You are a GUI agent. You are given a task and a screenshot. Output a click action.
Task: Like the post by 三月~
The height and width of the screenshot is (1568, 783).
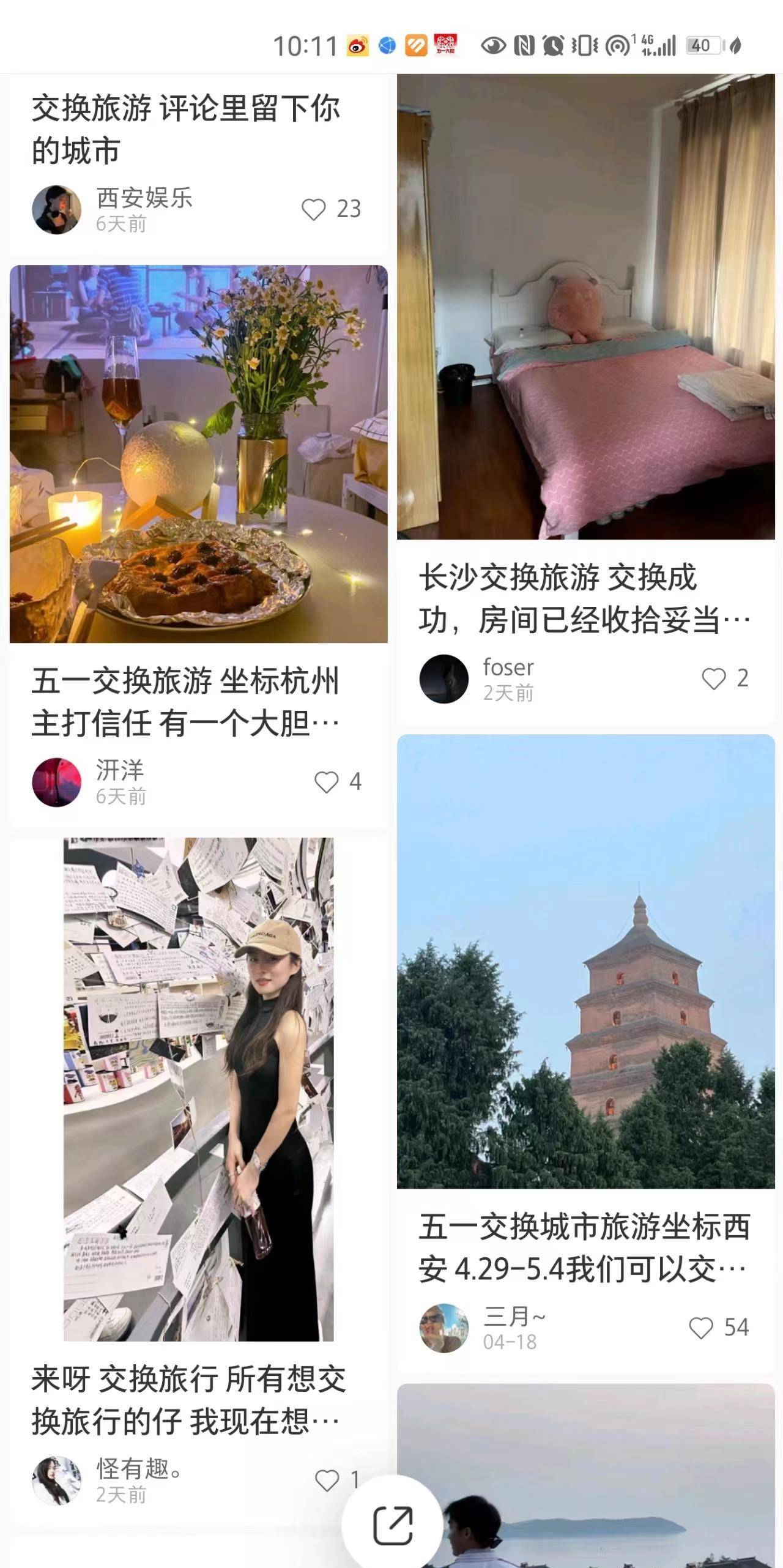click(701, 1328)
